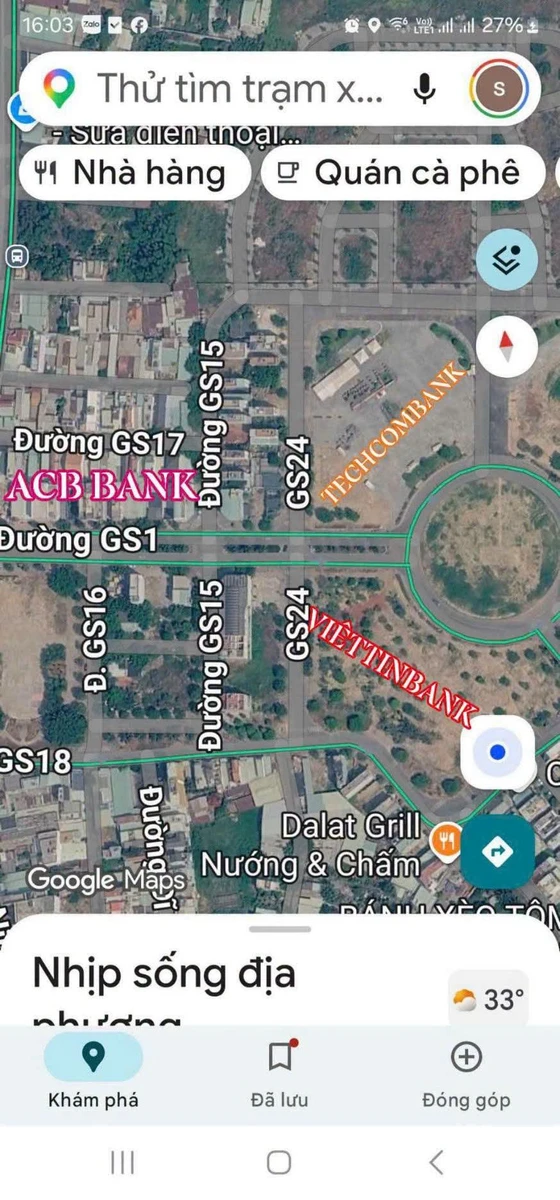The image size is (560, 1200).
Task: Open the account profile avatar
Action: click(499, 89)
